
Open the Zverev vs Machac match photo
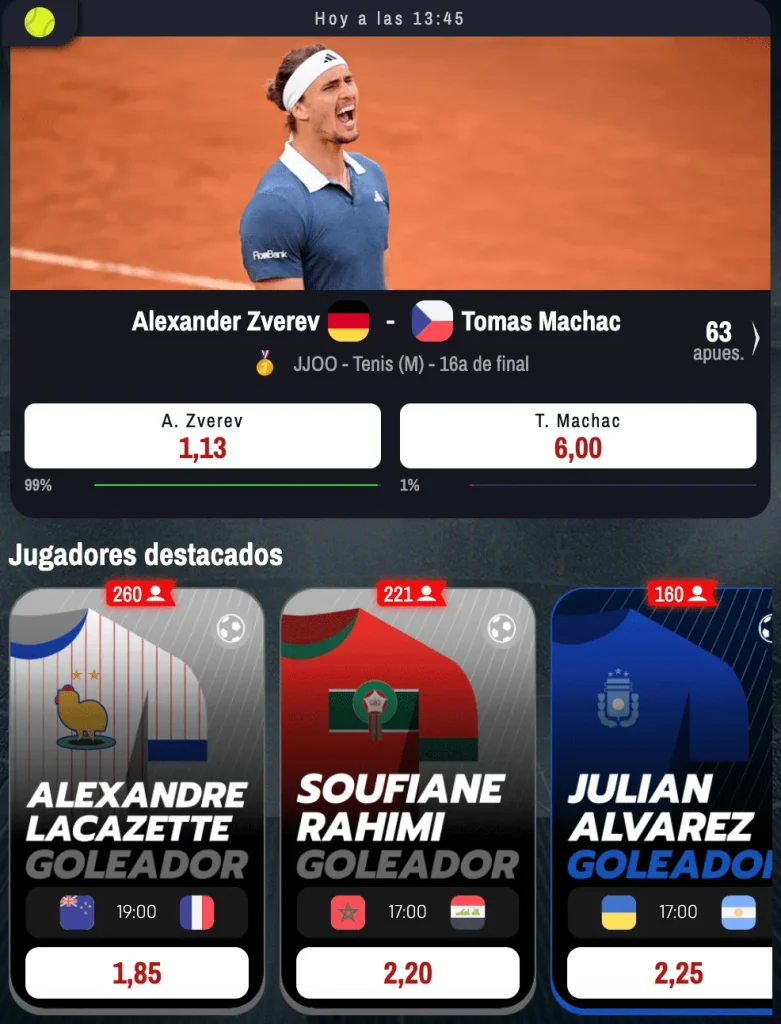coord(390,163)
